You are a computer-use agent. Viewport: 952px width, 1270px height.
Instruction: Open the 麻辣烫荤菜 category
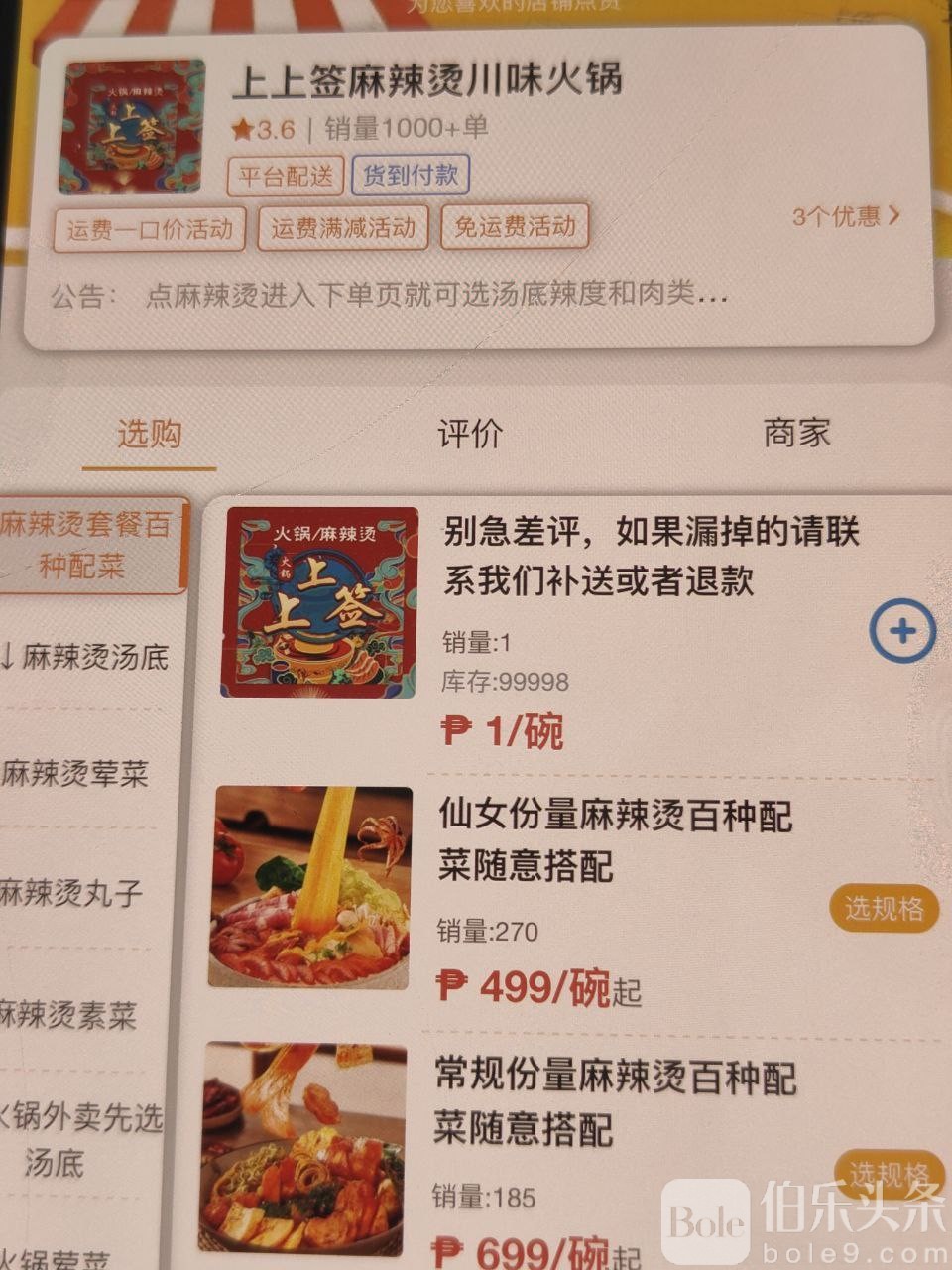coord(77,774)
